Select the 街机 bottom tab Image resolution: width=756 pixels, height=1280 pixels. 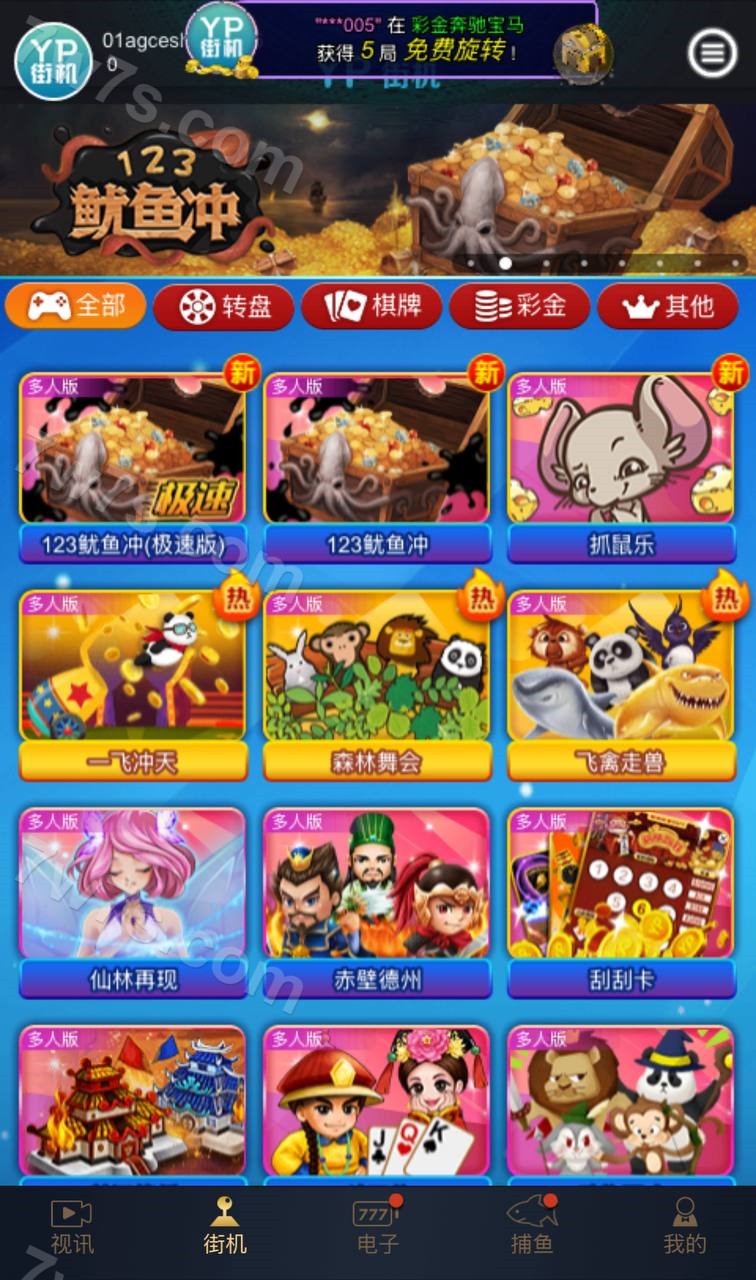(x=225, y=1227)
